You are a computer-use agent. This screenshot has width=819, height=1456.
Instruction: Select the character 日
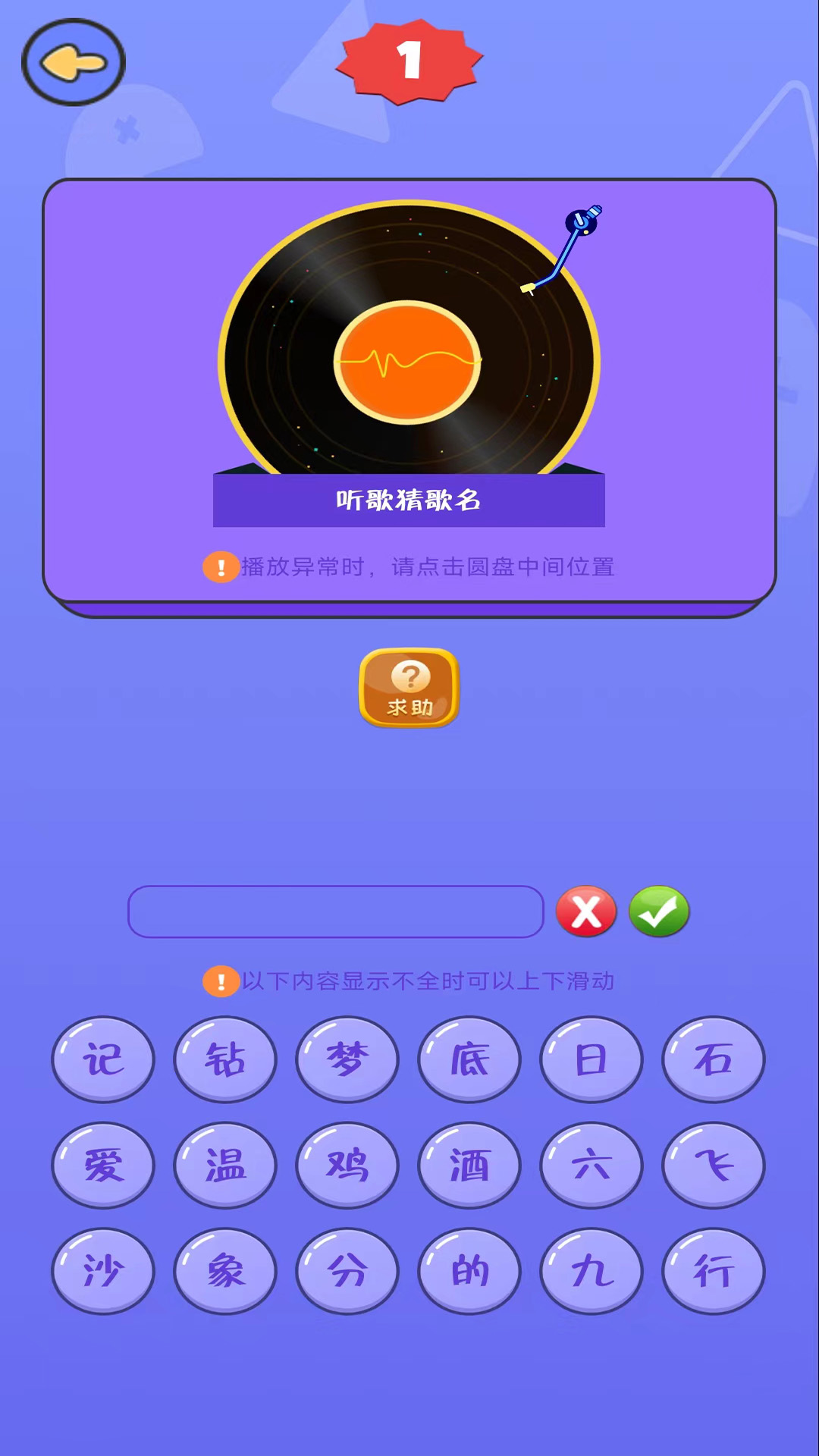[x=591, y=1059]
